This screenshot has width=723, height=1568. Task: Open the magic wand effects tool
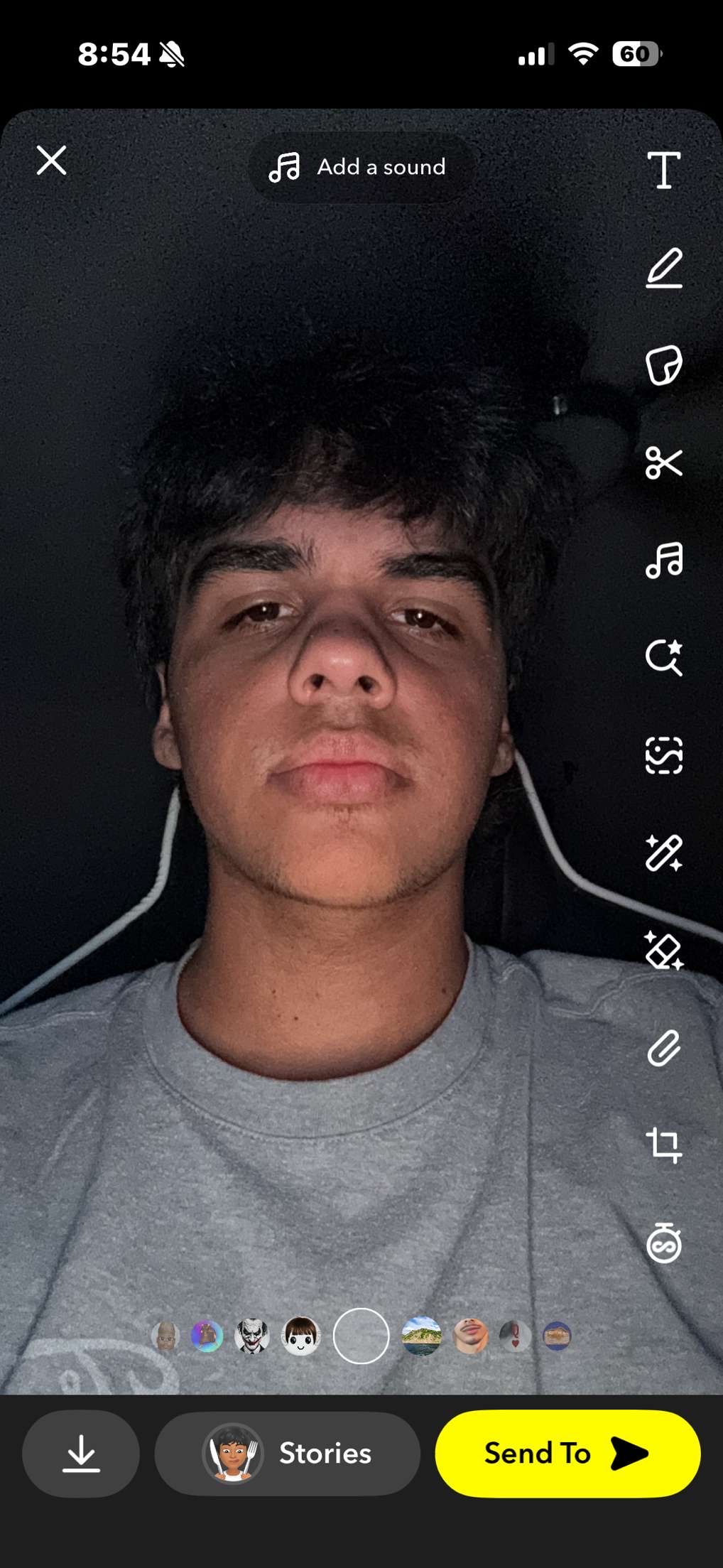[663, 853]
